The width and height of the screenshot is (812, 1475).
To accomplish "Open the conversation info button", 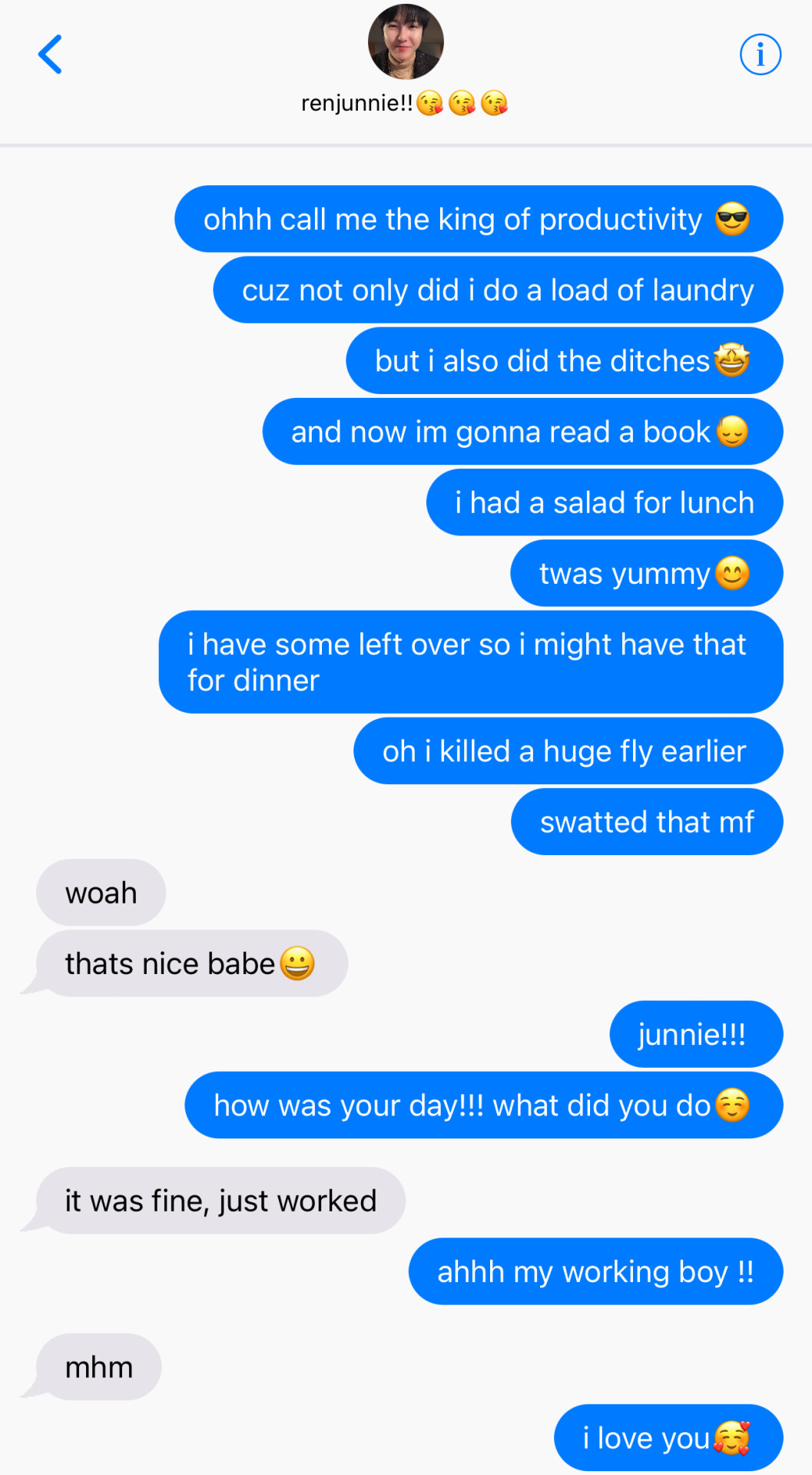I will (760, 55).
